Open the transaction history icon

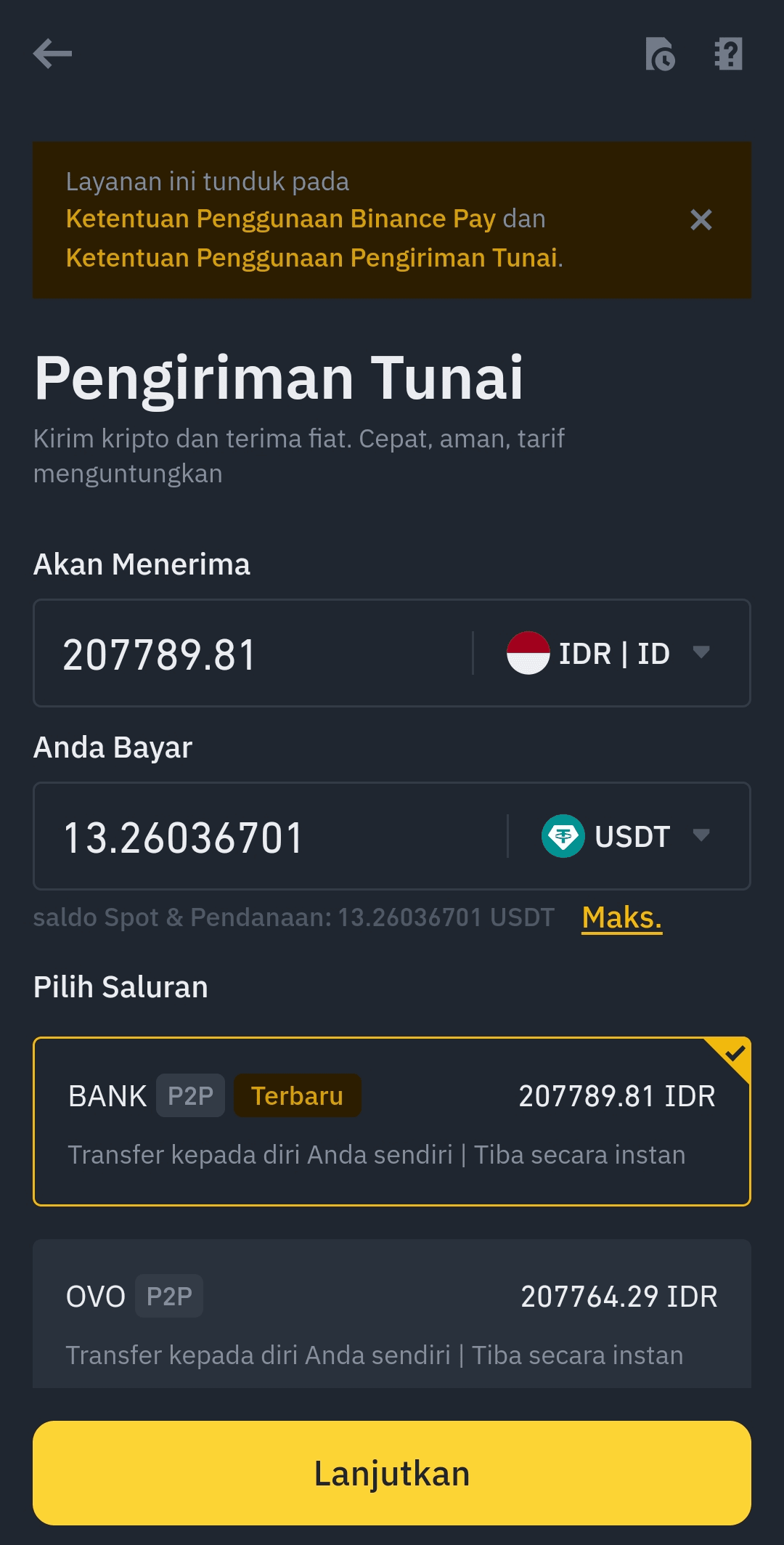click(660, 54)
